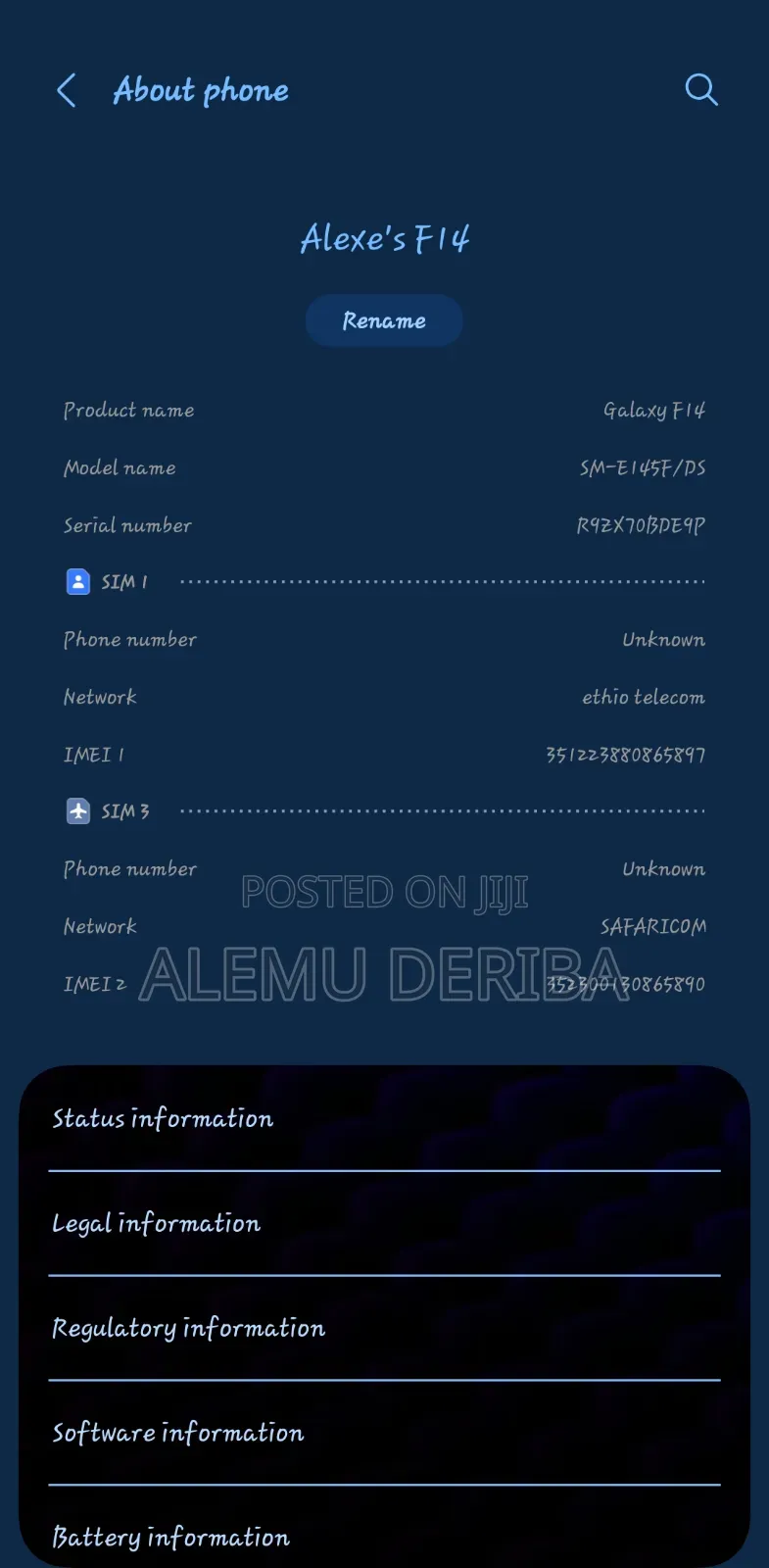Open the search icon
This screenshot has width=769, height=1568.
(x=700, y=90)
